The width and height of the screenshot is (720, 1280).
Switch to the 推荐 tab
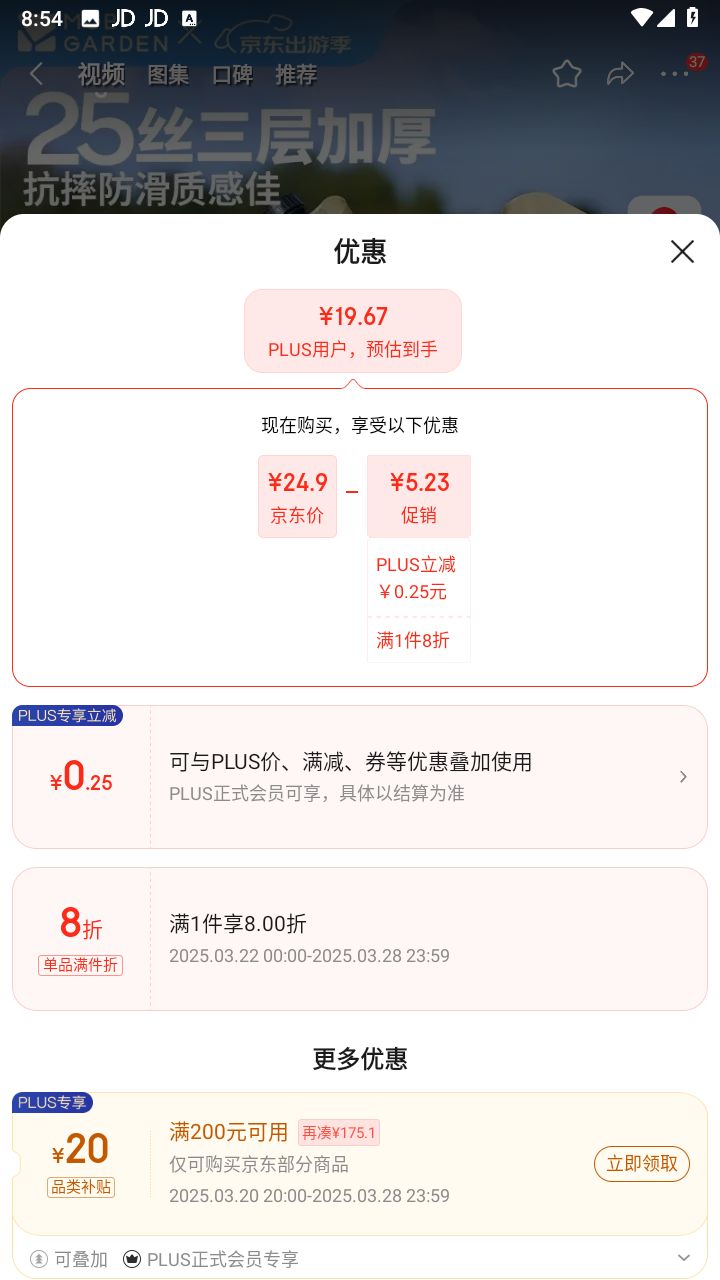click(x=297, y=75)
